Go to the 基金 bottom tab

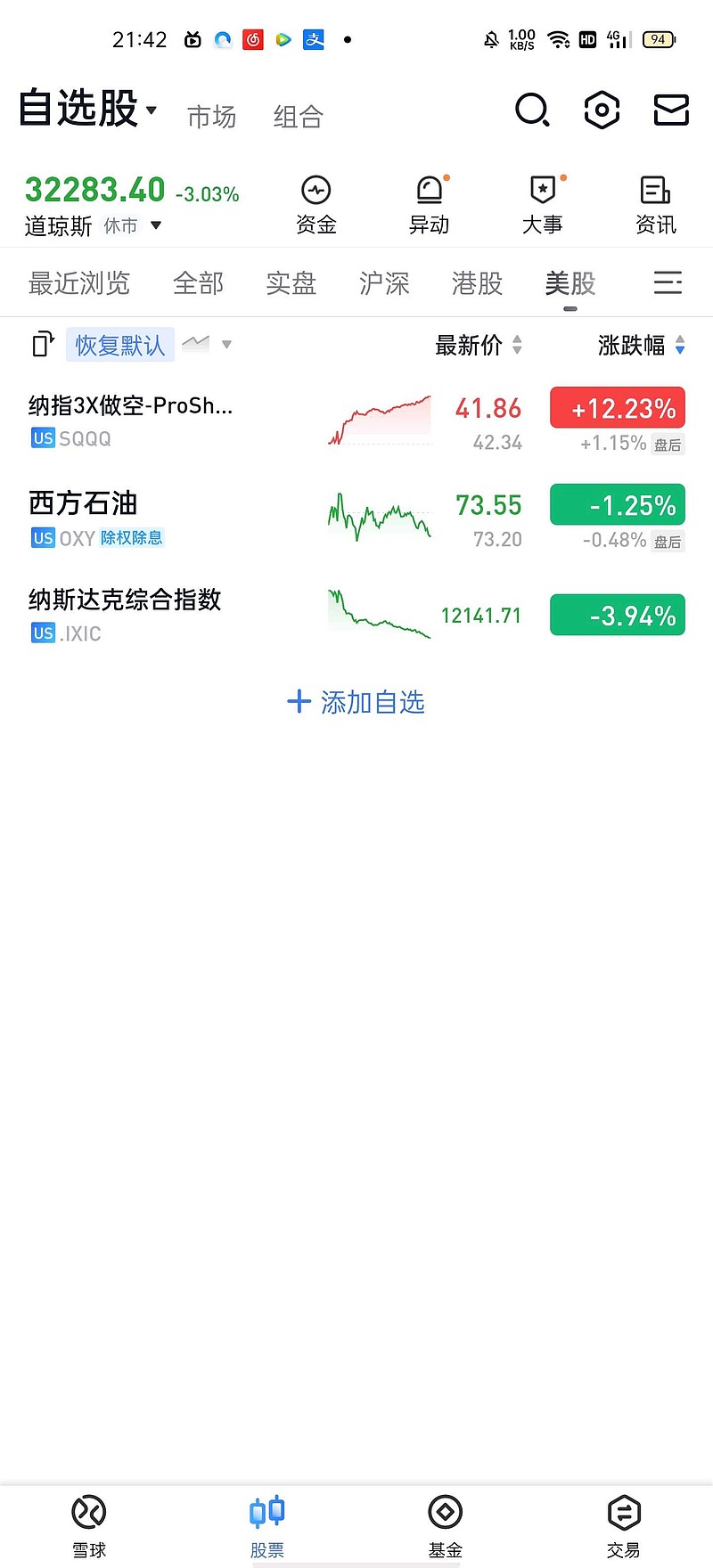[445, 1527]
